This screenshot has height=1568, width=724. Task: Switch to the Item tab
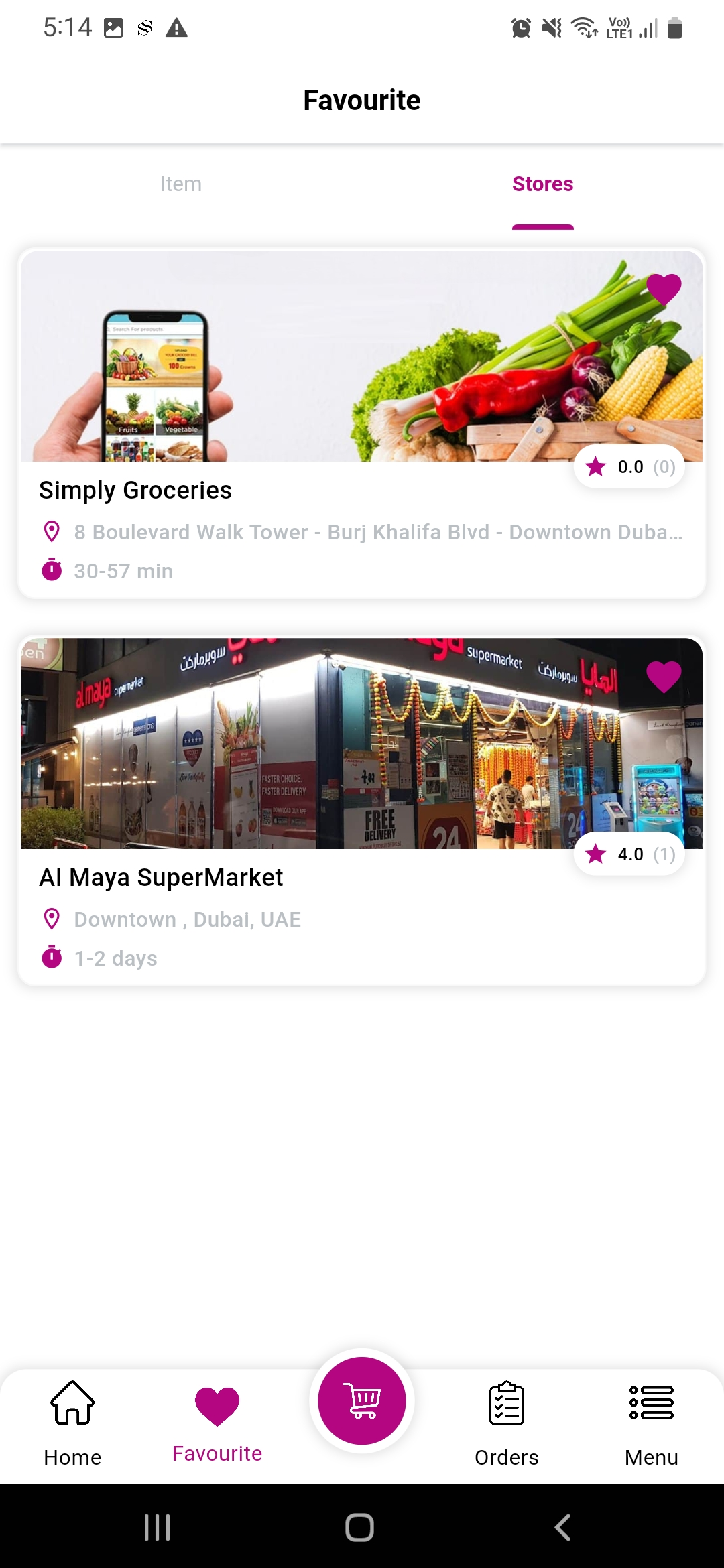click(181, 184)
